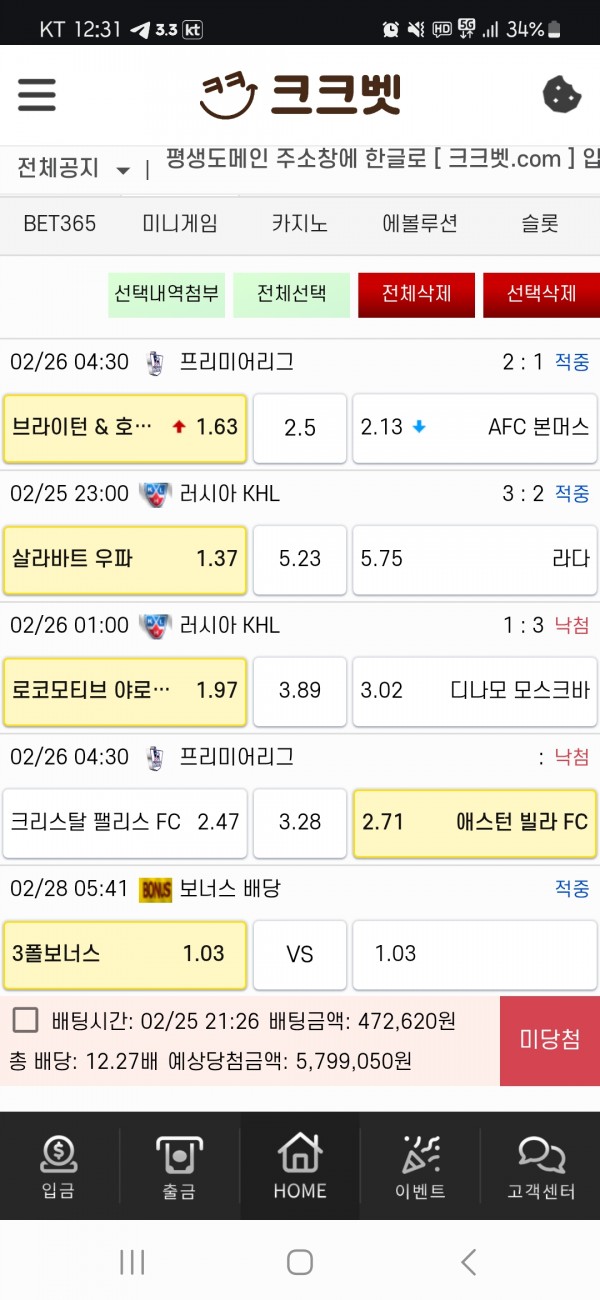Viewport: 600px width, 1300px height.
Task: Open the 슬롯 tab
Action: click(x=540, y=224)
